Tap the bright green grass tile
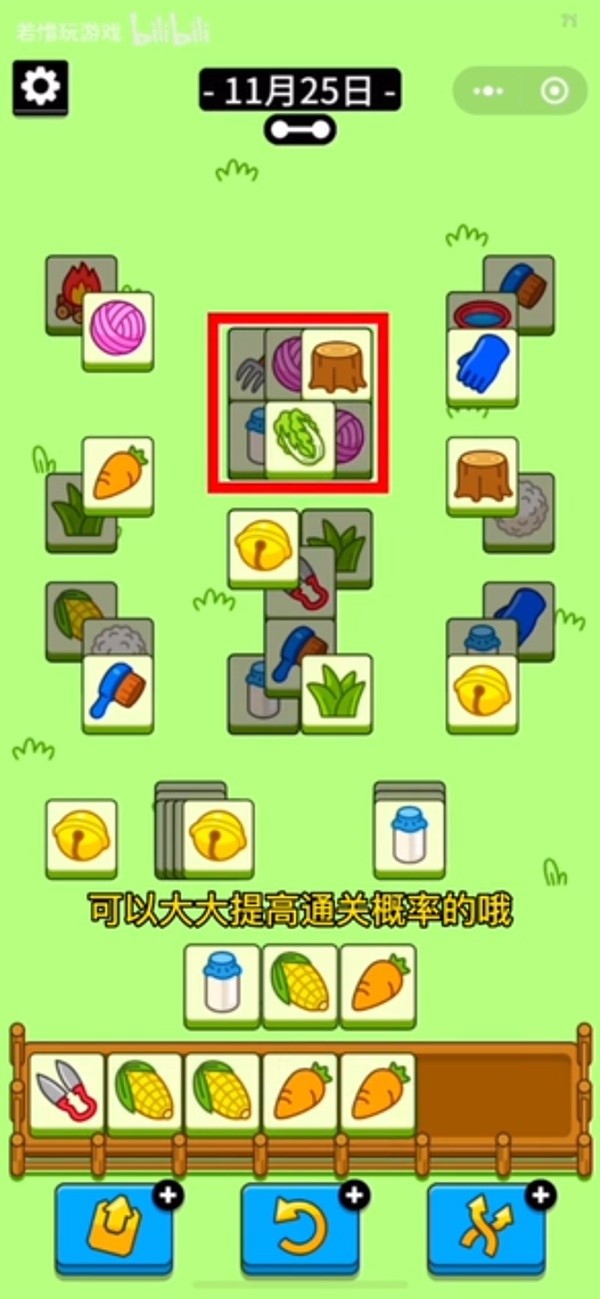Image resolution: width=600 pixels, height=1299 pixels. click(x=337, y=692)
